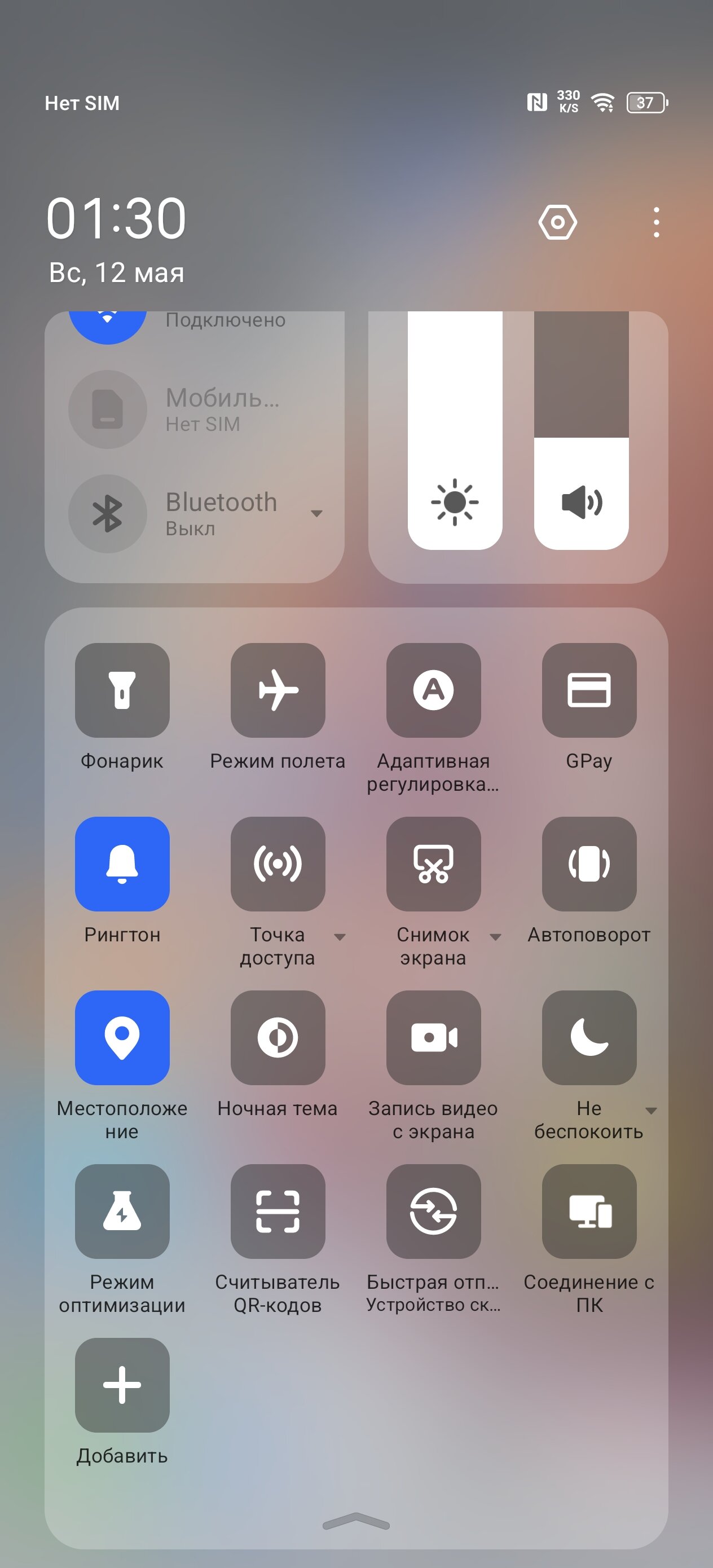Screen dimensions: 713x1568
Task: Turn on Точка доступа hotspot
Action: click(278, 864)
